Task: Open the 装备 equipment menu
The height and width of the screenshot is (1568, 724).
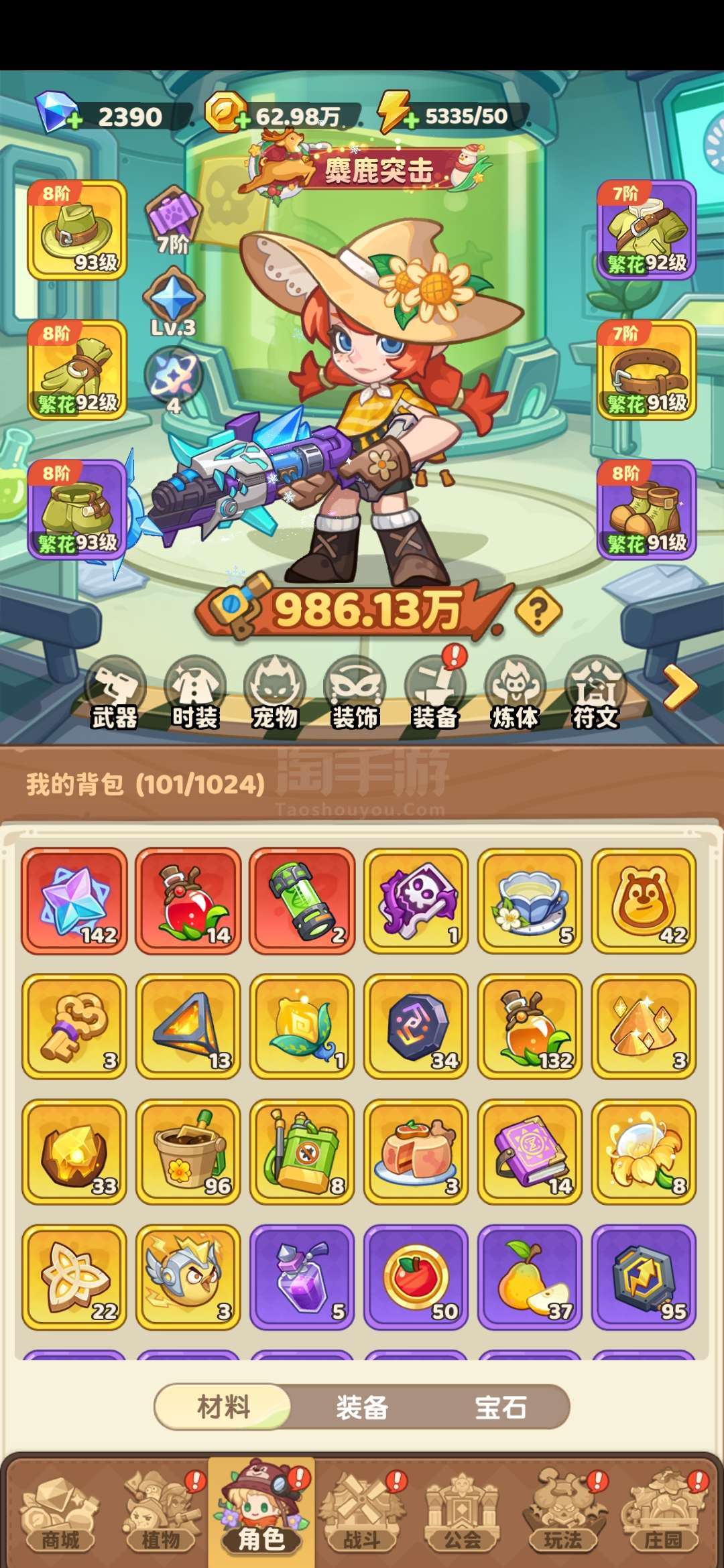Action: point(435,694)
